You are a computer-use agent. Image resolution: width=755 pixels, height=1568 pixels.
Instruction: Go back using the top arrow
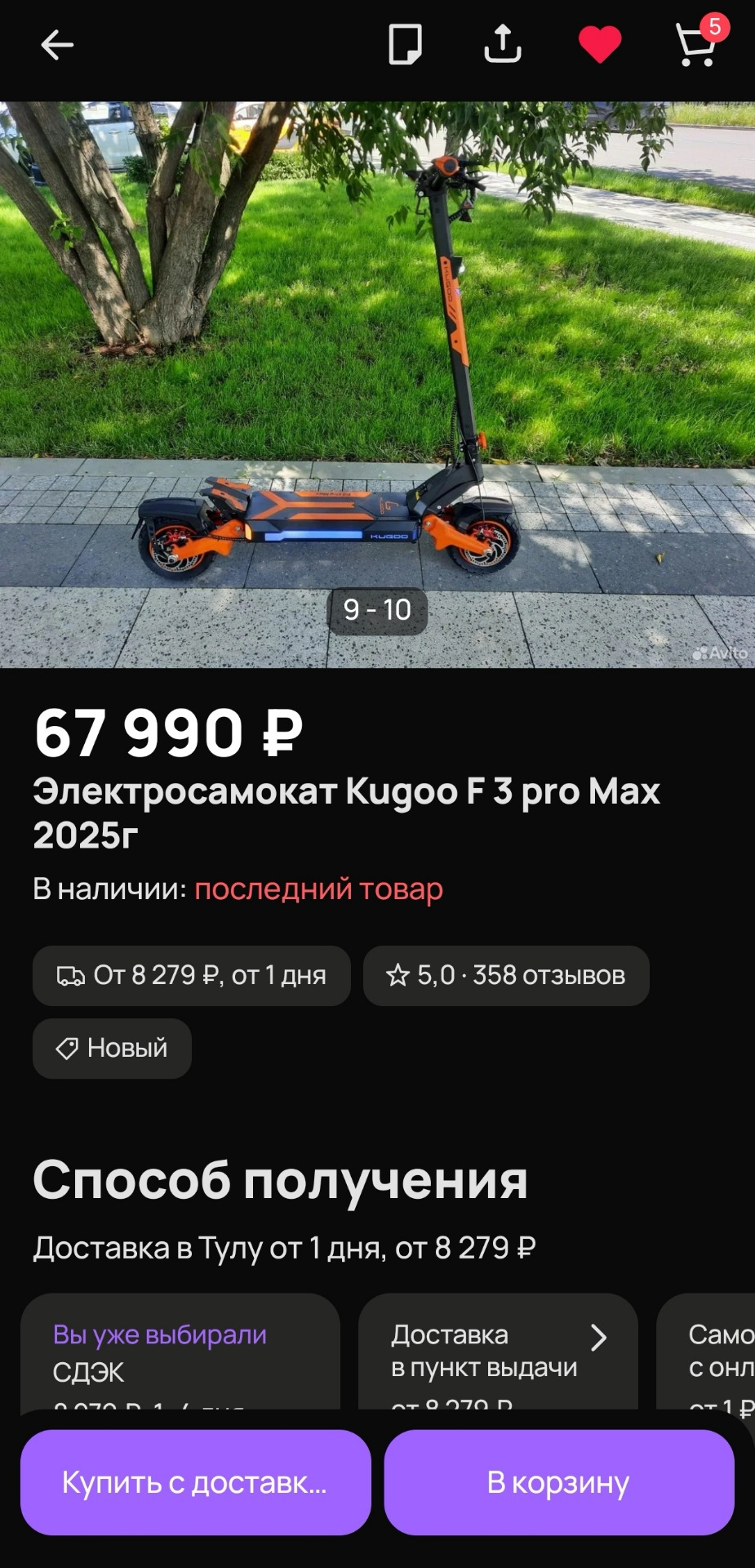click(57, 45)
